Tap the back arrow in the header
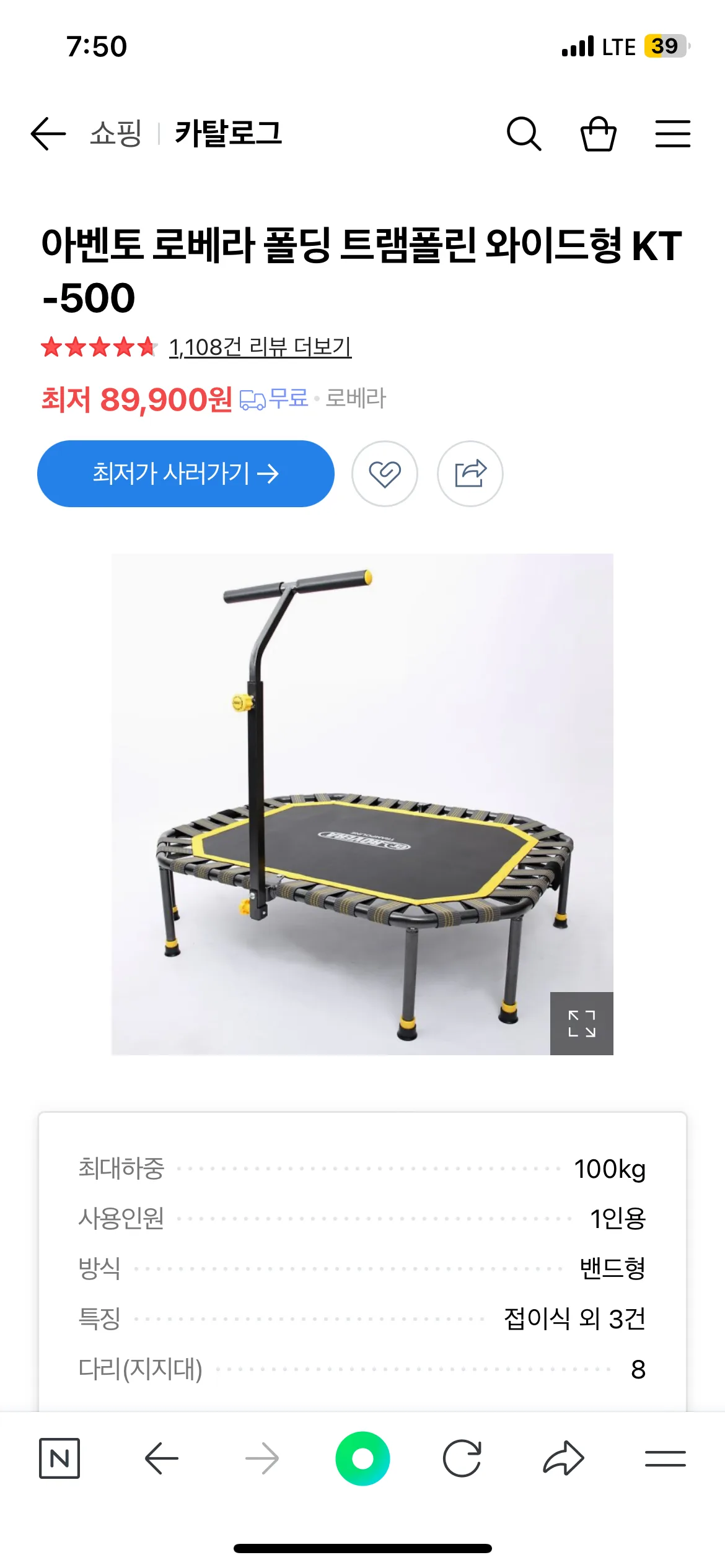 coord(50,134)
